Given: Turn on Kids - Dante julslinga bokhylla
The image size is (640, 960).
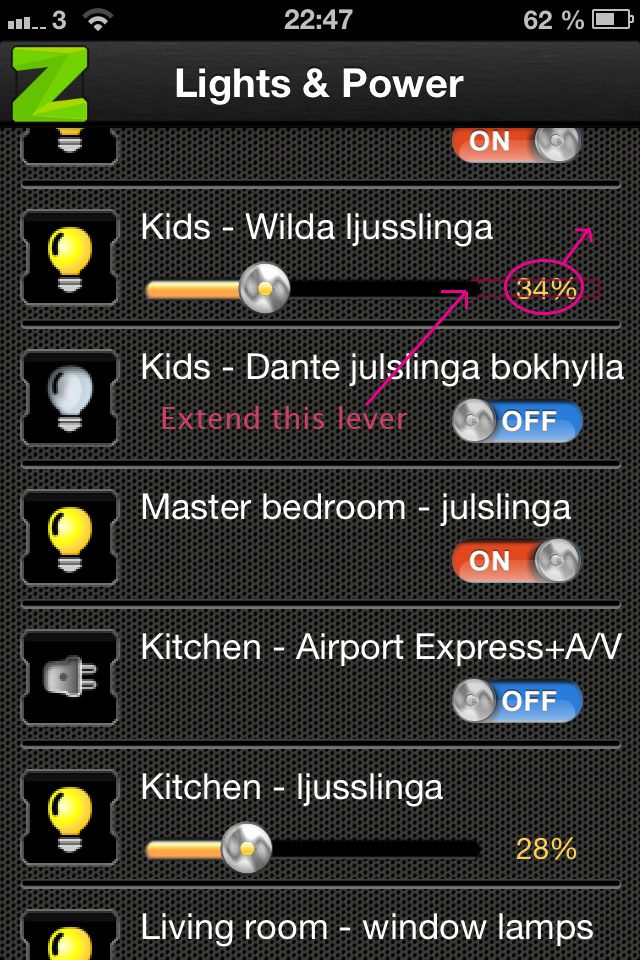Looking at the screenshot, I should (516, 421).
